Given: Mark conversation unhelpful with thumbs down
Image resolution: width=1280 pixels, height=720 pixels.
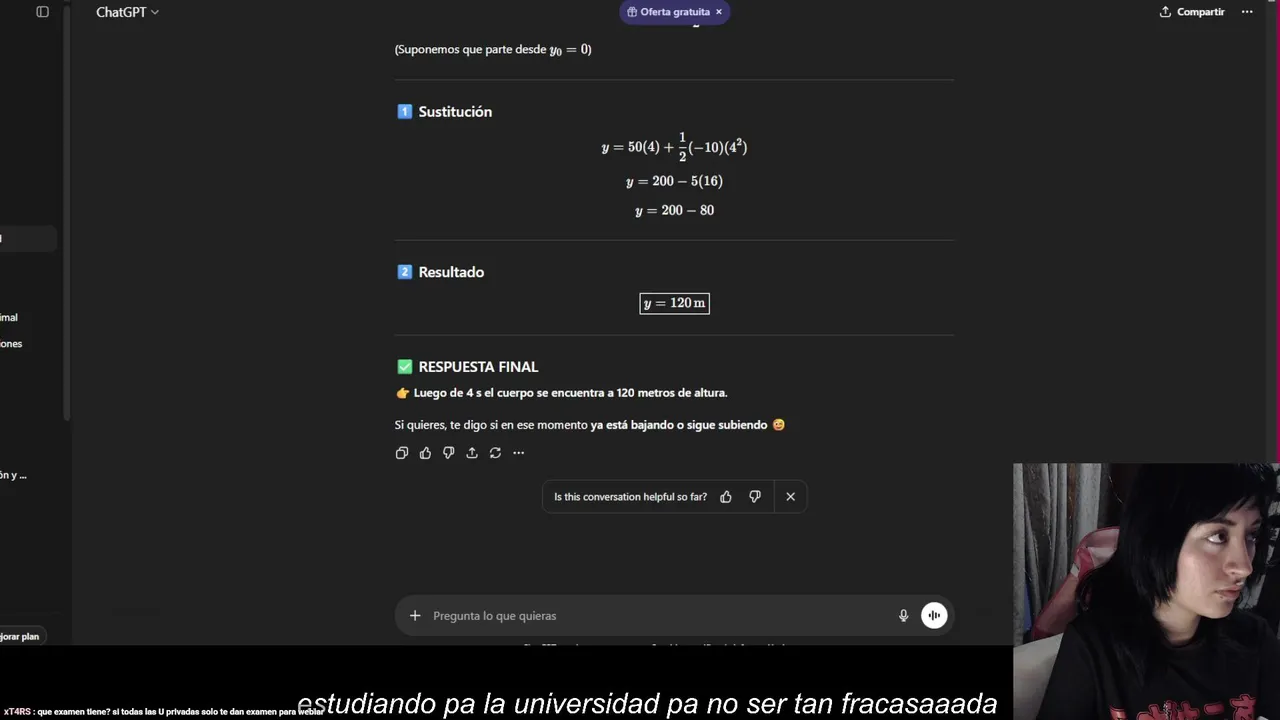Looking at the screenshot, I should (x=755, y=497).
